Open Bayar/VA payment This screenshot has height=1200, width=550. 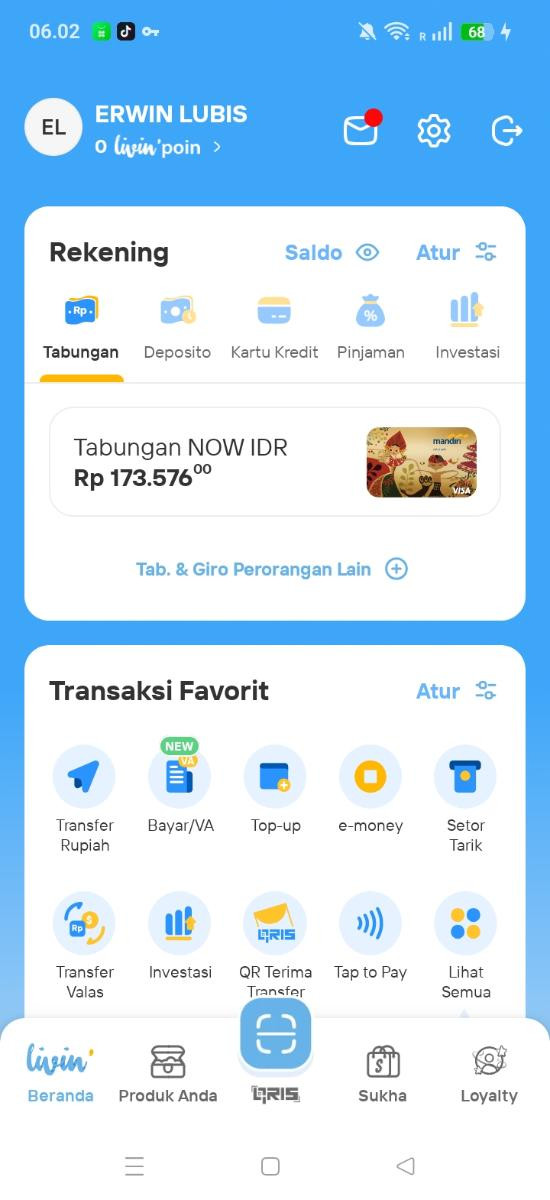(180, 787)
